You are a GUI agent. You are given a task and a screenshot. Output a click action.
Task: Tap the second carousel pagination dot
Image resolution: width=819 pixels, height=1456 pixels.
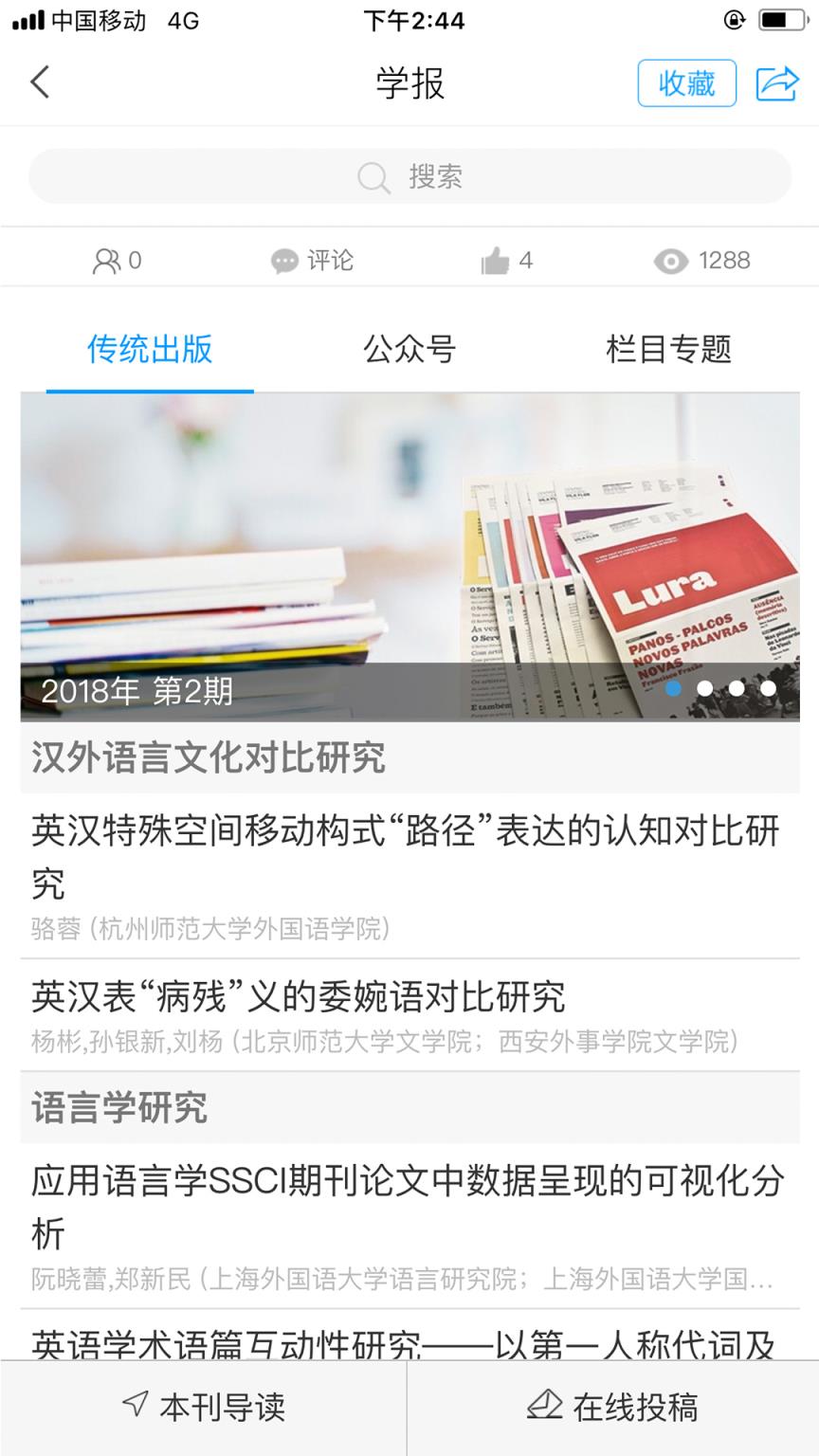coord(705,689)
